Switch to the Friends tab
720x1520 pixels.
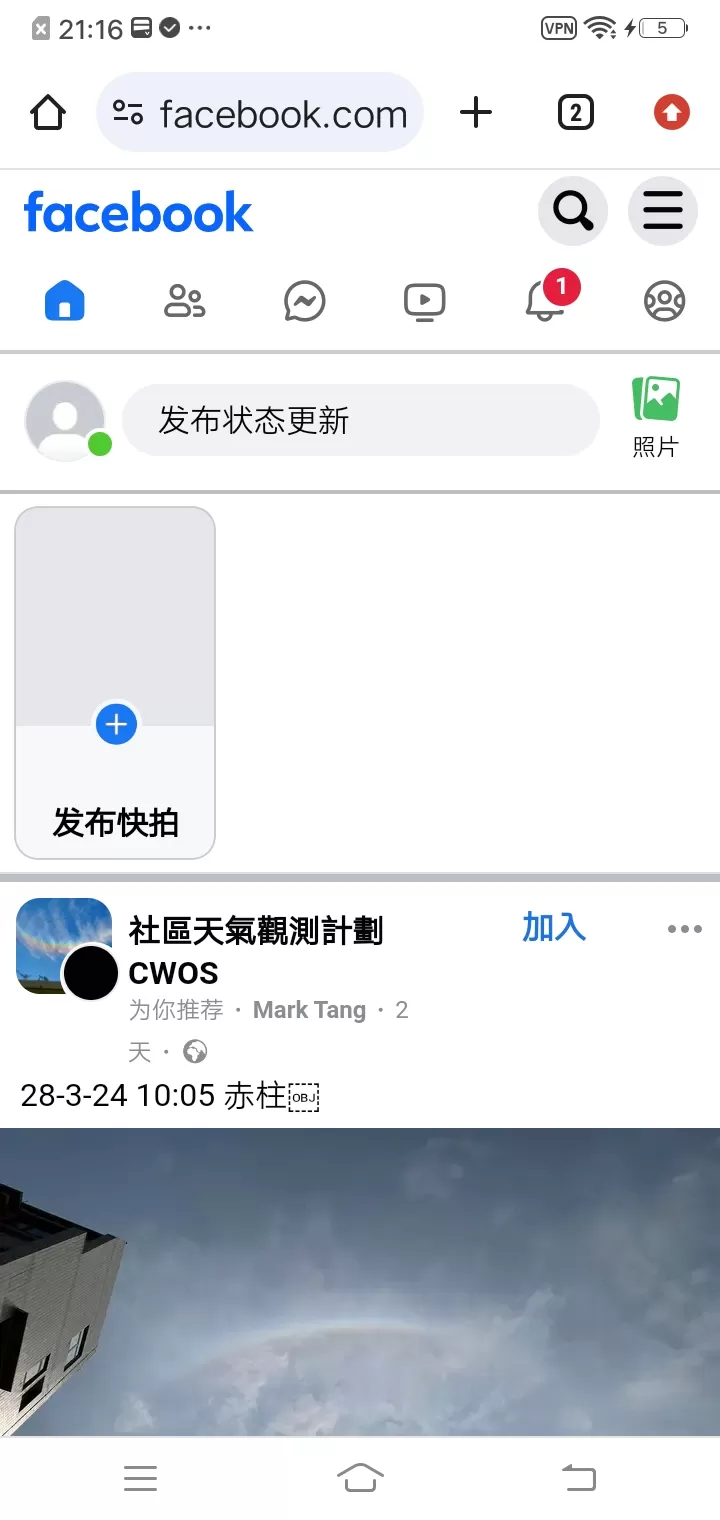pyautogui.click(x=184, y=301)
